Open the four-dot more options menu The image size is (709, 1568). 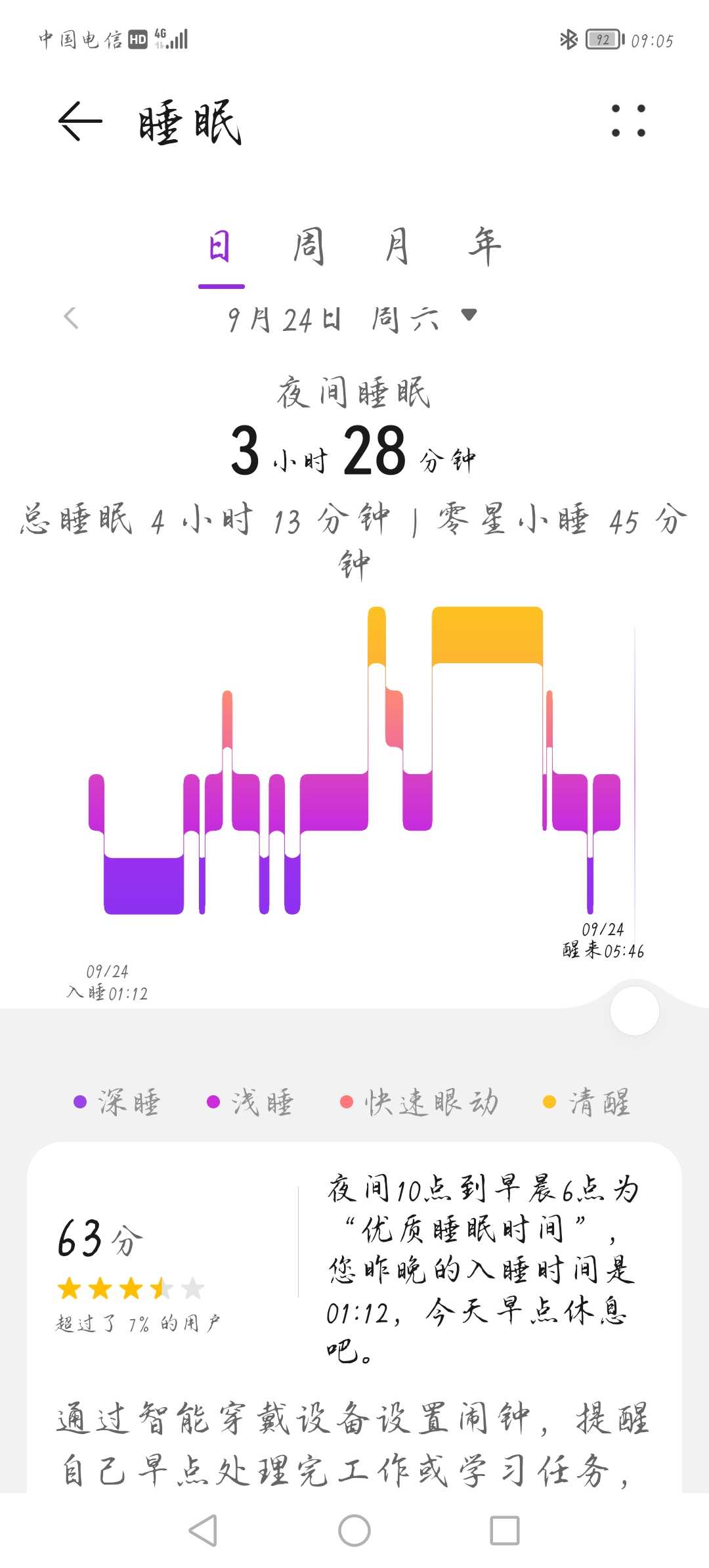click(628, 121)
